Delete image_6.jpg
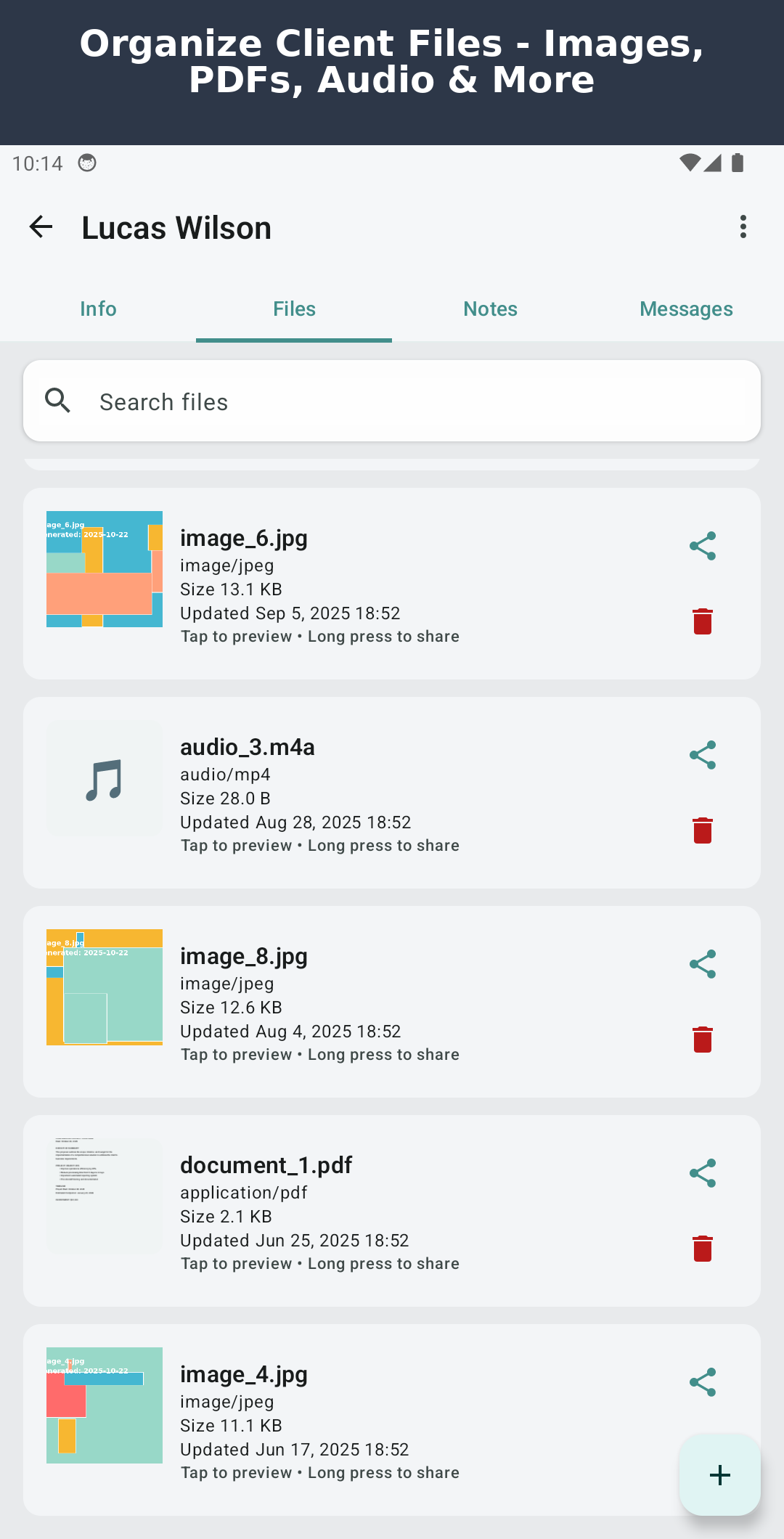 point(702,622)
